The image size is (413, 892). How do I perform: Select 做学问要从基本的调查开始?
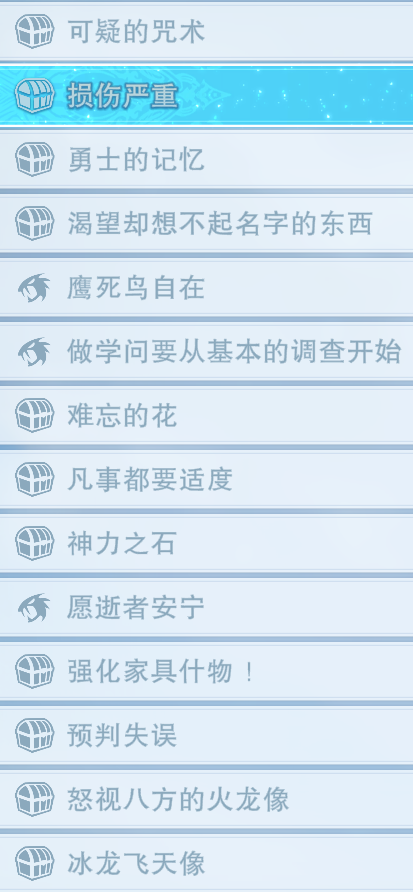[x=206, y=352]
